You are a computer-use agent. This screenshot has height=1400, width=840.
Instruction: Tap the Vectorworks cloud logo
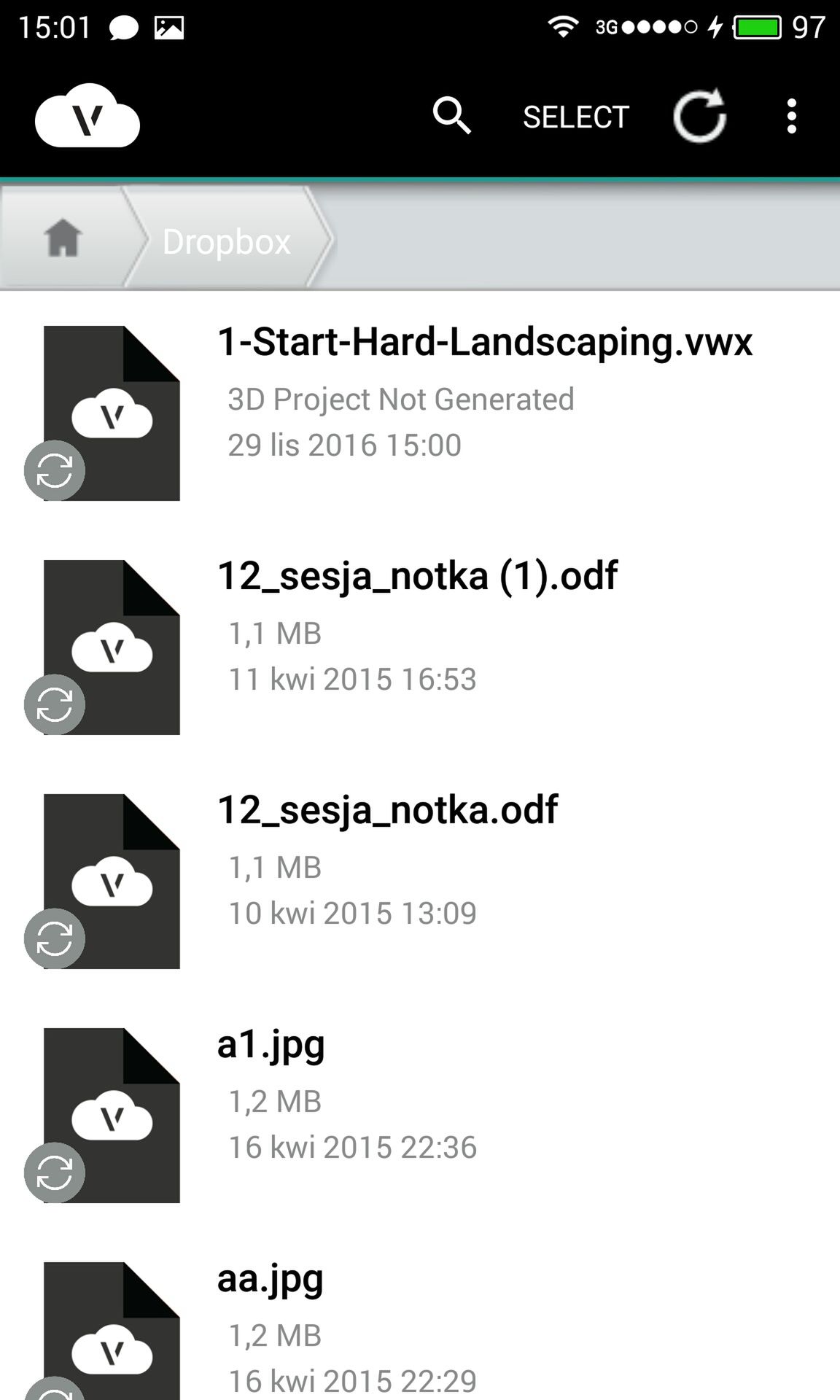(87, 116)
